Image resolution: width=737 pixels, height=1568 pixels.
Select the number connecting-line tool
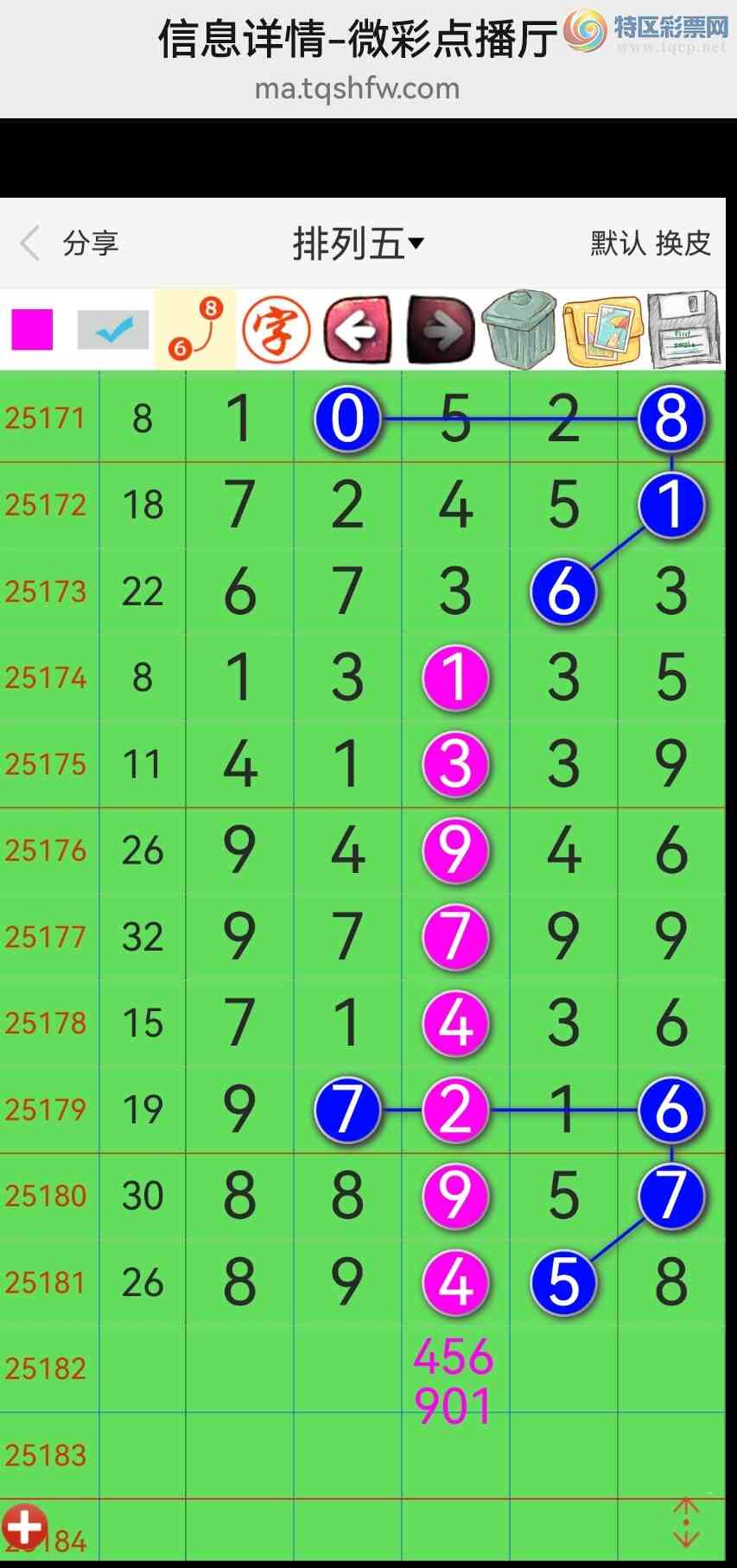click(x=195, y=329)
